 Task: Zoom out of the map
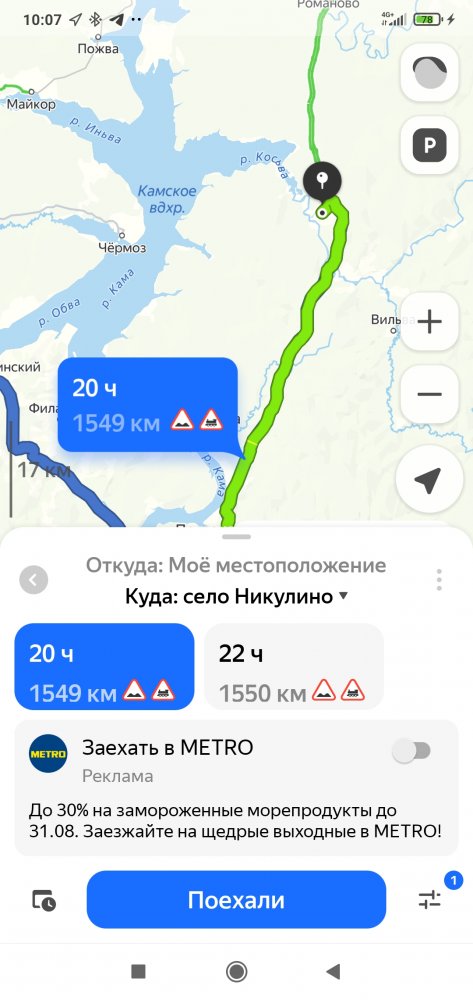click(430, 394)
